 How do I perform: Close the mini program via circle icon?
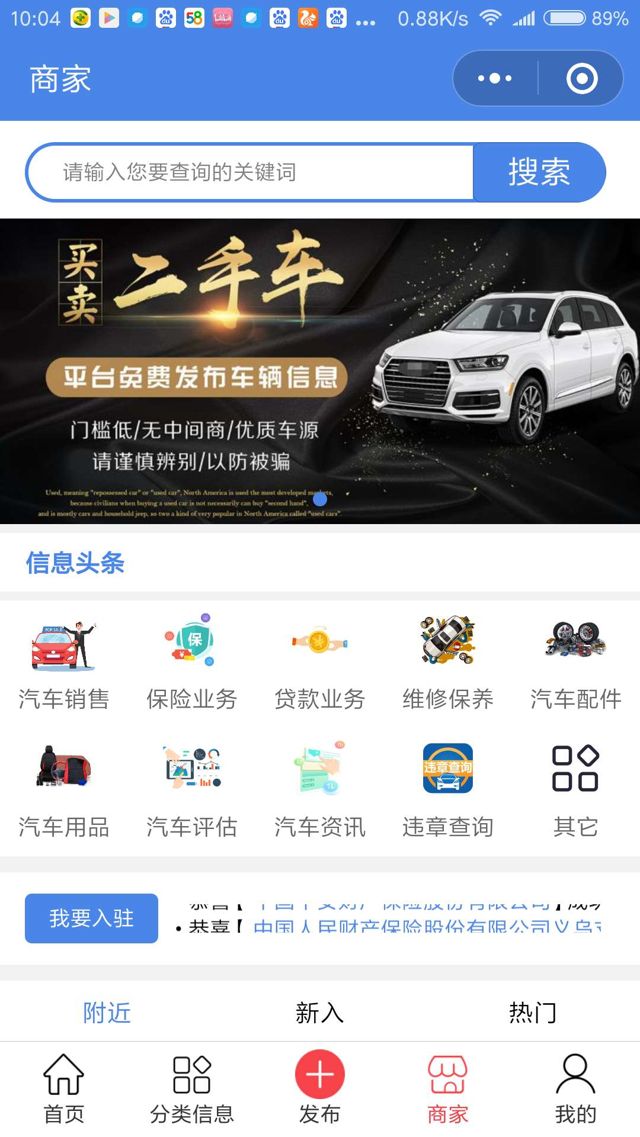581,78
